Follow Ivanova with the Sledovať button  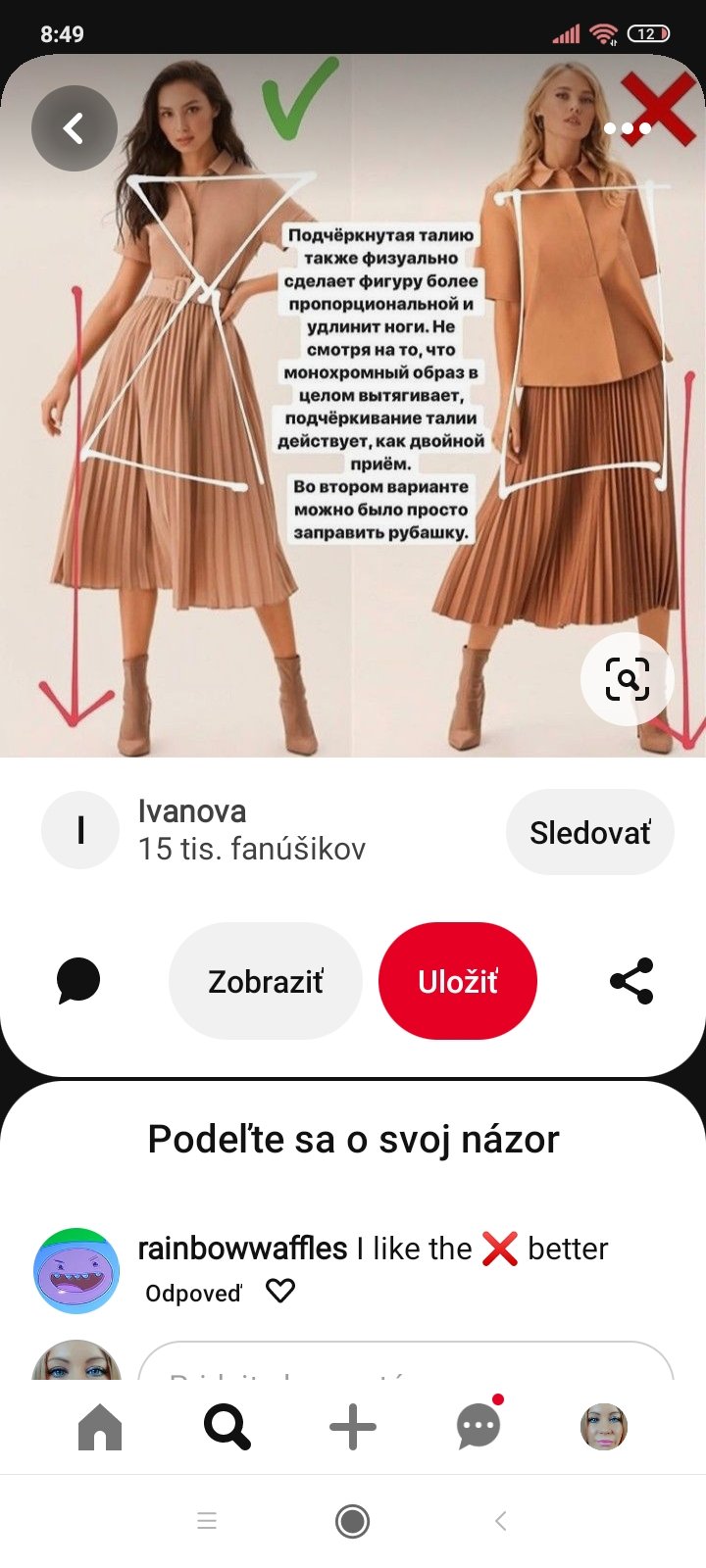(589, 832)
